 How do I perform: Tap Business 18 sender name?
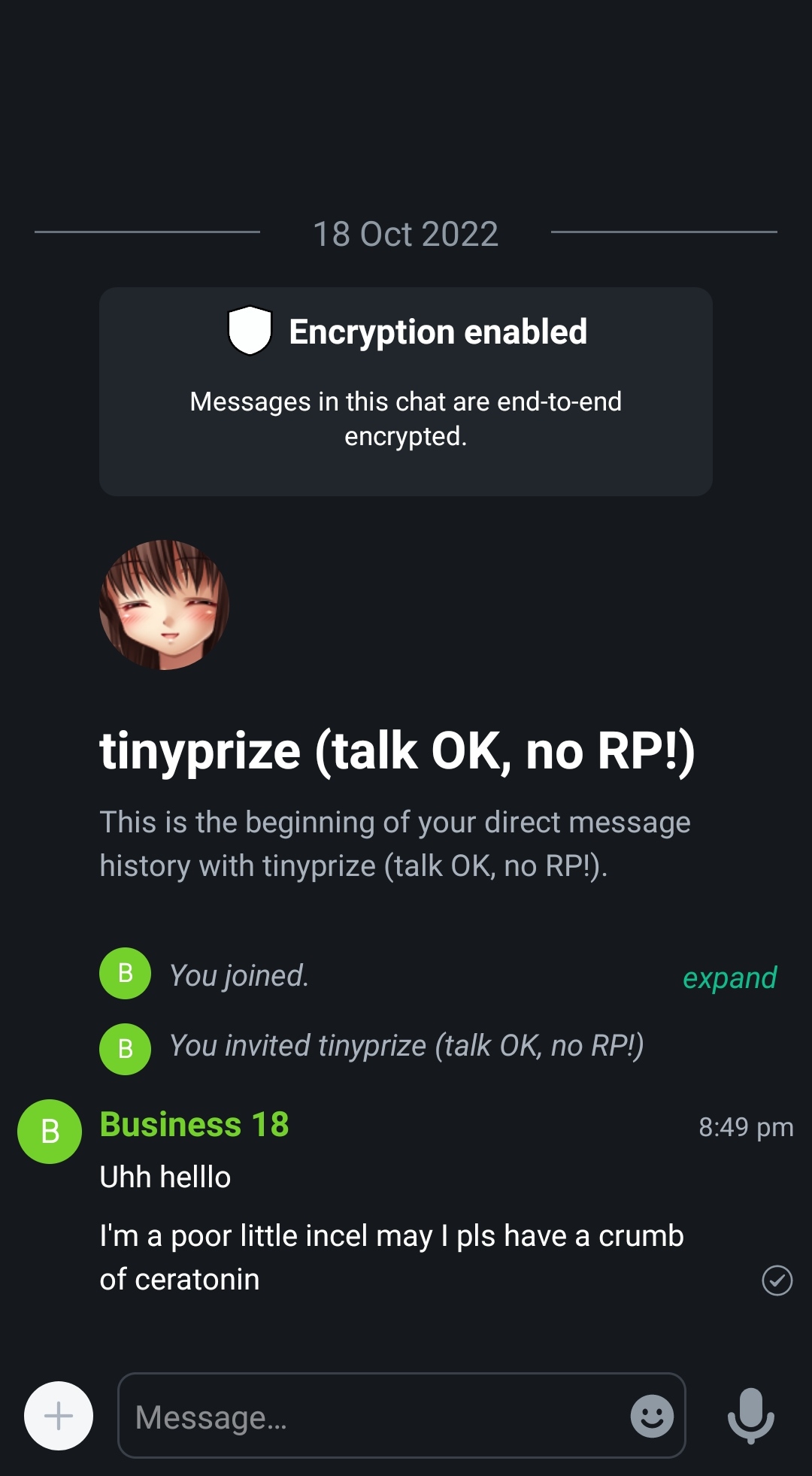tap(194, 1125)
